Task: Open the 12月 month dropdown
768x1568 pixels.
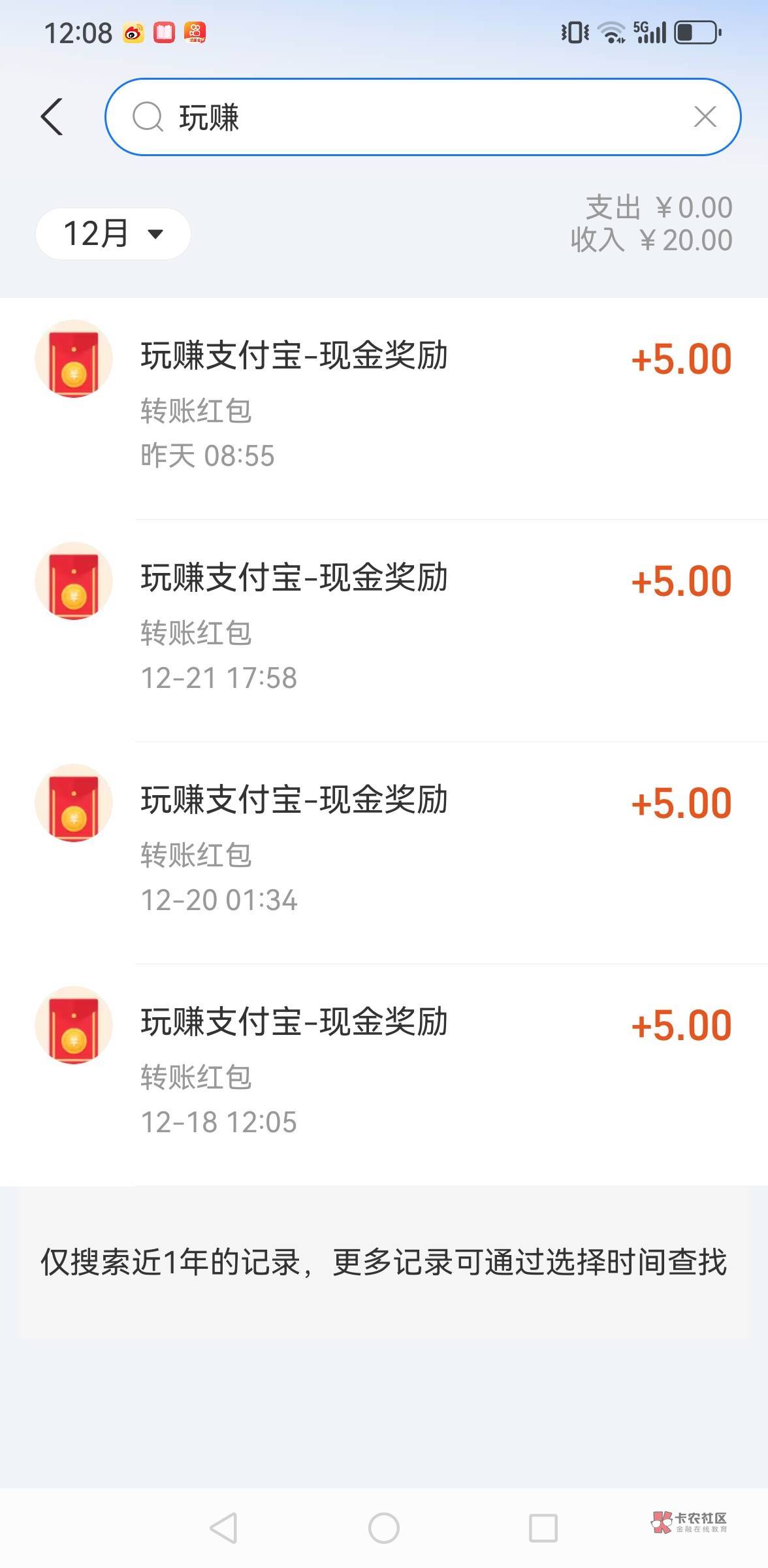Action: pyautogui.click(x=113, y=234)
